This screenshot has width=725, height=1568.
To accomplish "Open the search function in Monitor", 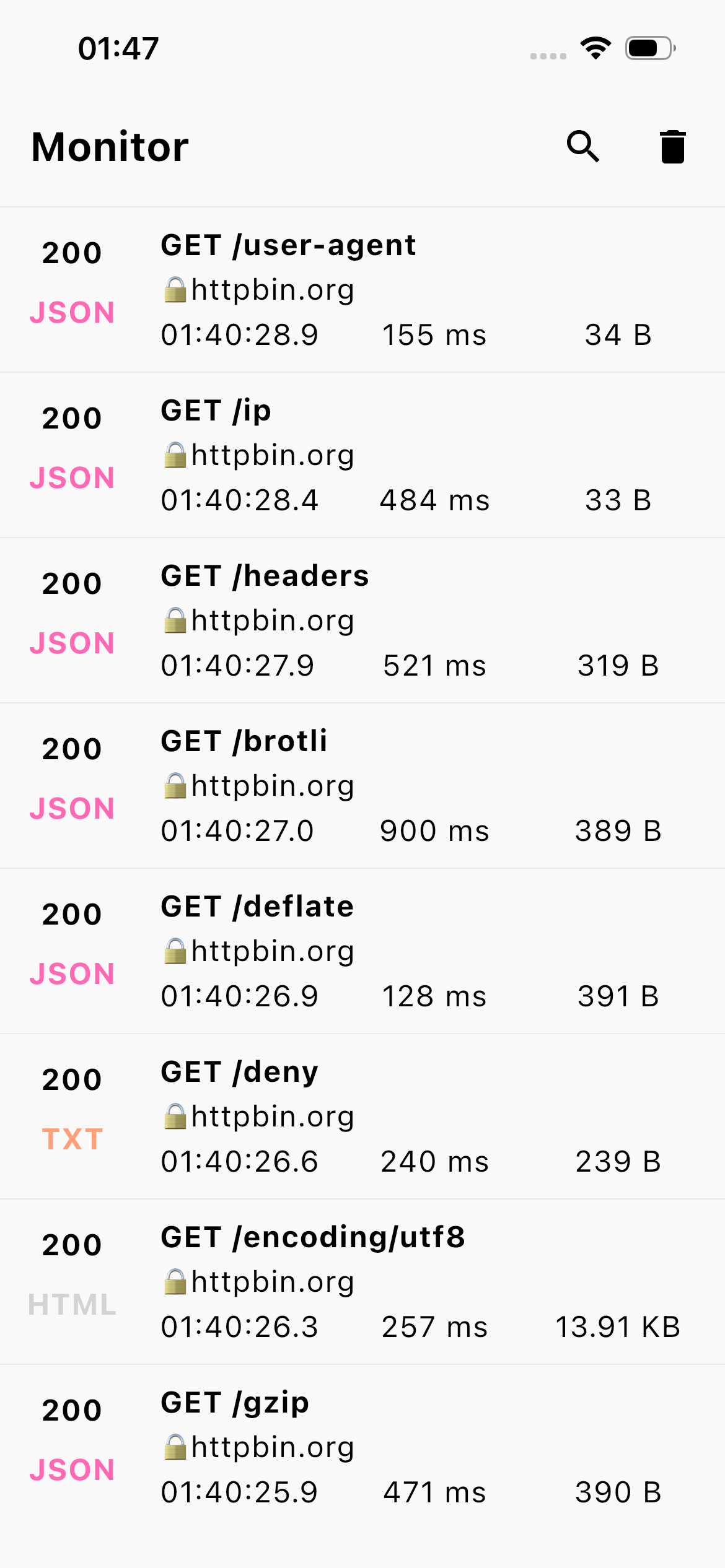I will pos(583,147).
